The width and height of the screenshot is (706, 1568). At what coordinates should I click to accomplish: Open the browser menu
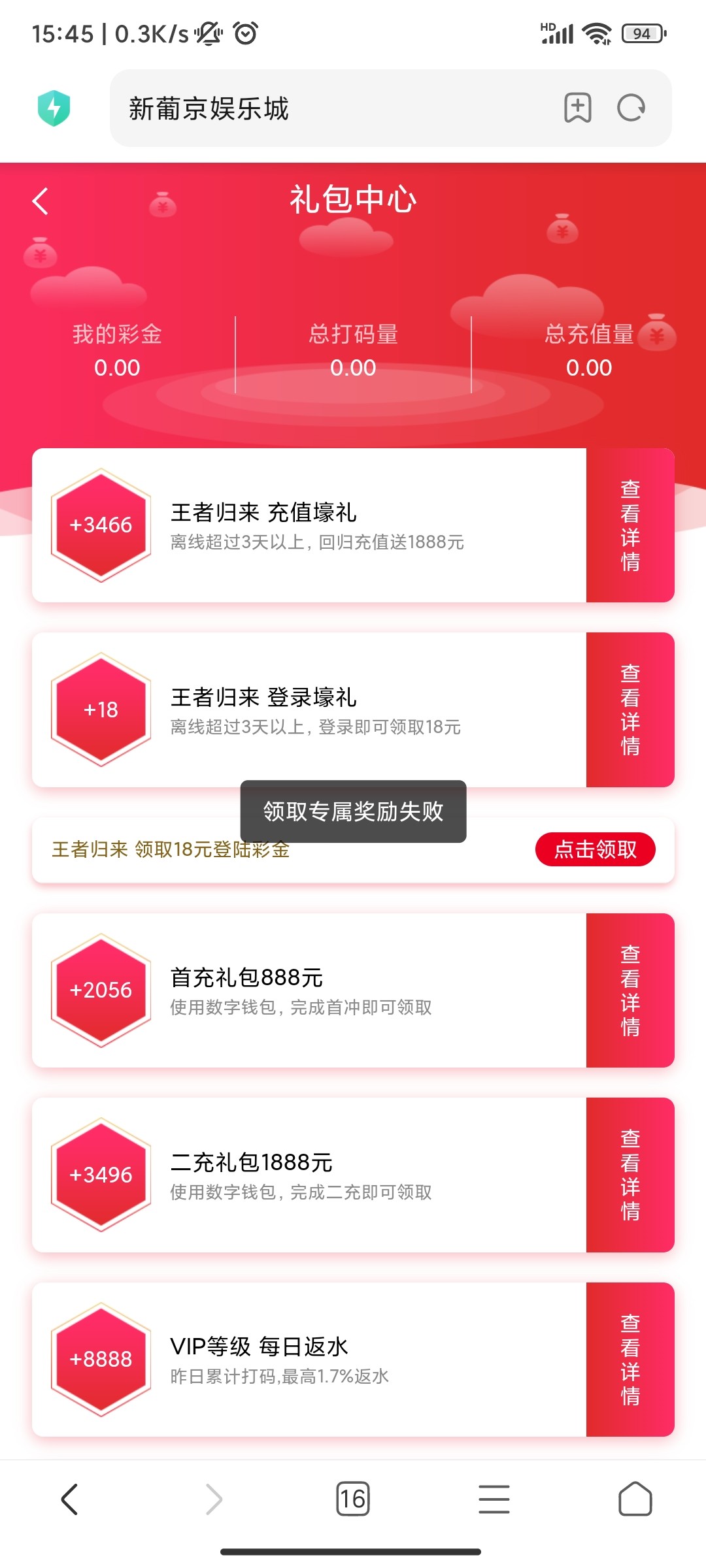coord(494,1499)
